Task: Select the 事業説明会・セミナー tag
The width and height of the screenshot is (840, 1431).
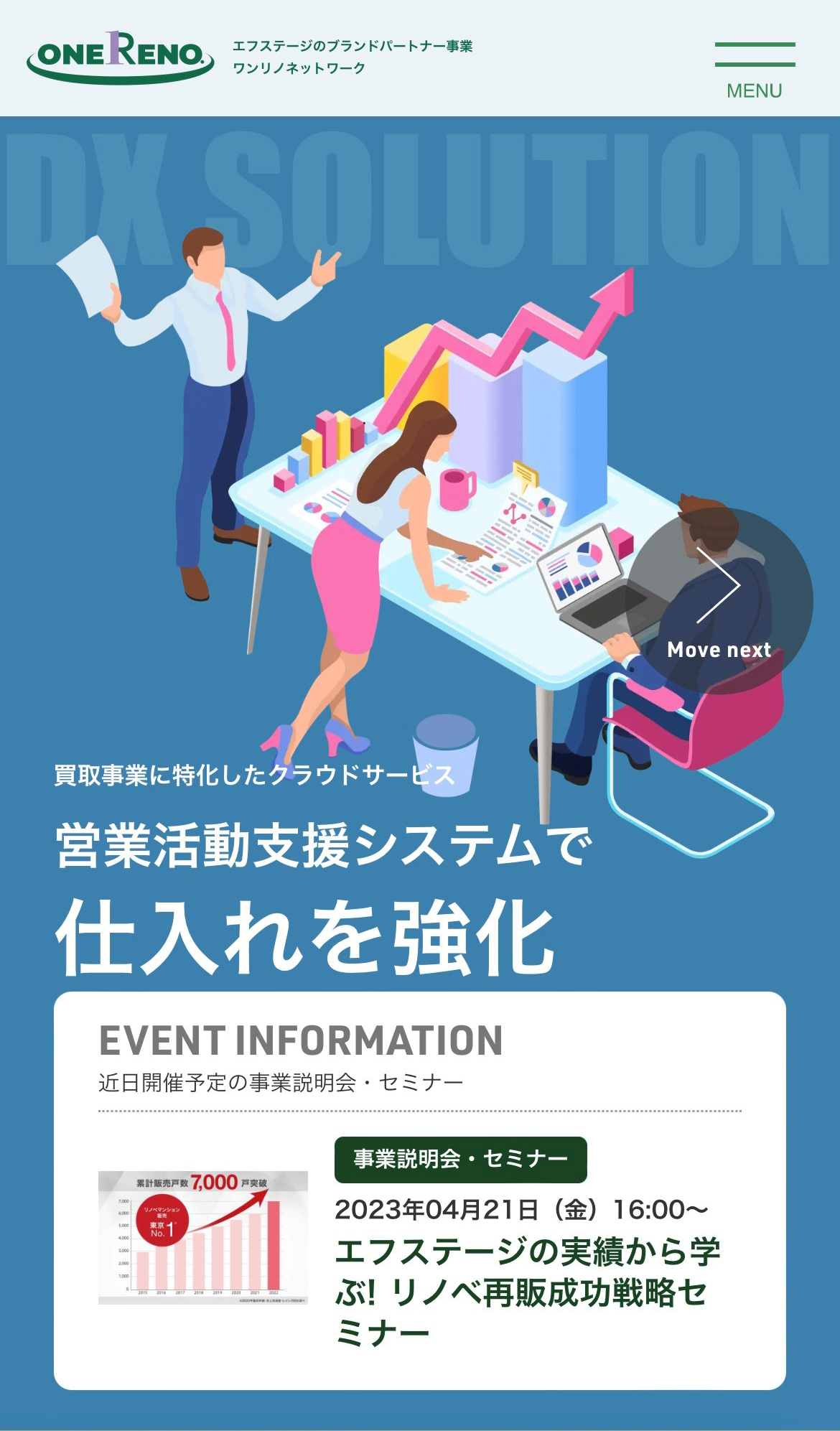Action: (461, 1160)
